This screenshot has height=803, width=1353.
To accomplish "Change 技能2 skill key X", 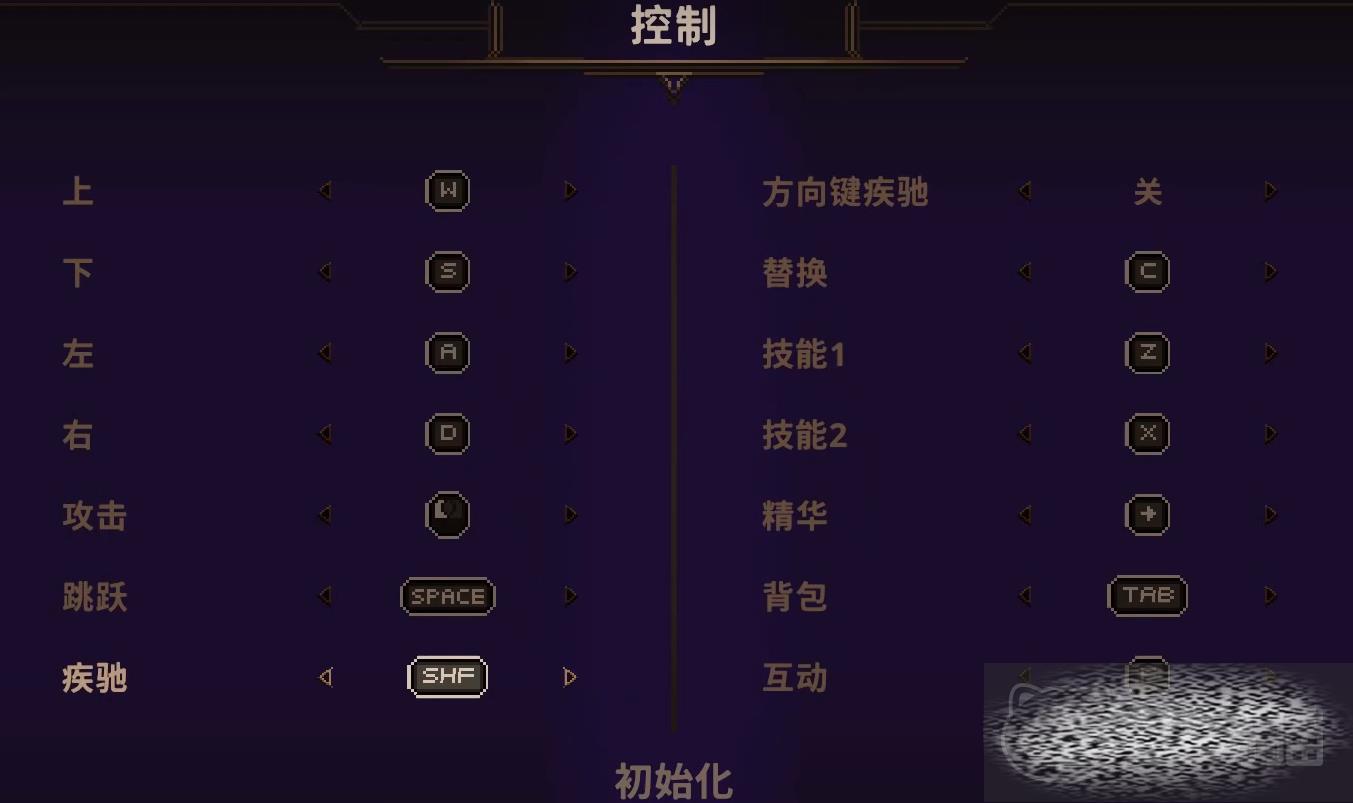I will (1147, 434).
